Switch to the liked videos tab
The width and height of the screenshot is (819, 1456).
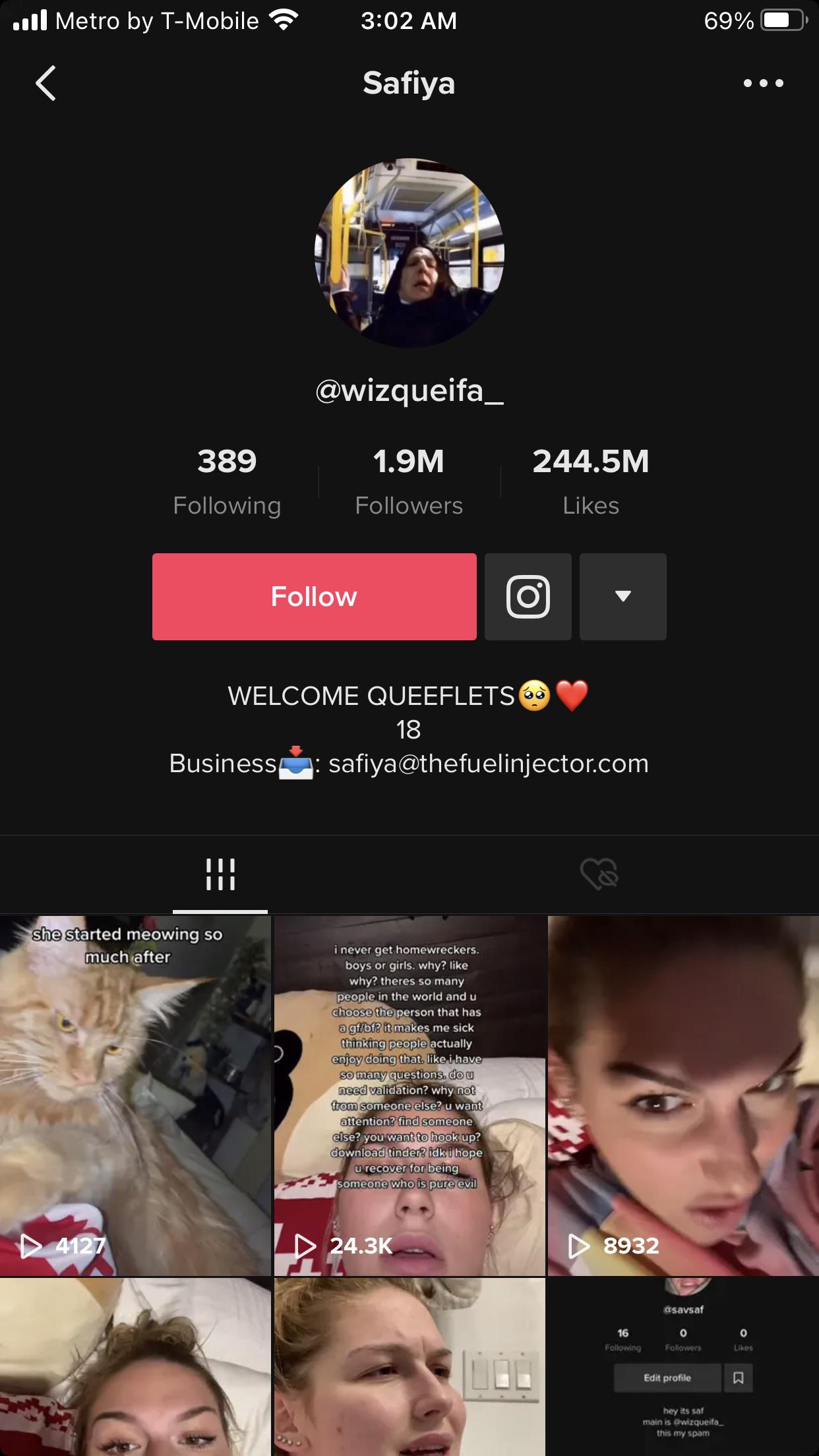(x=599, y=874)
